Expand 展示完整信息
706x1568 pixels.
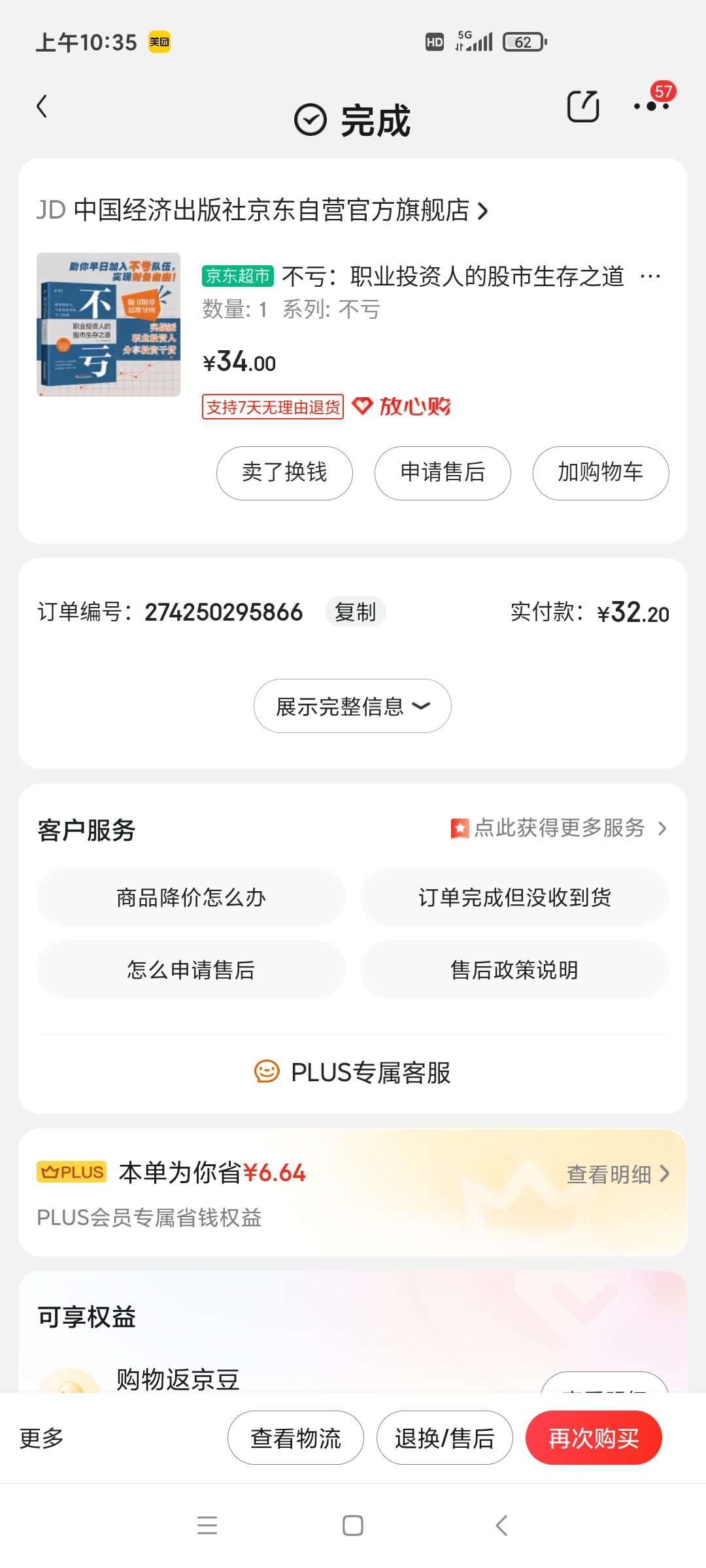click(352, 706)
